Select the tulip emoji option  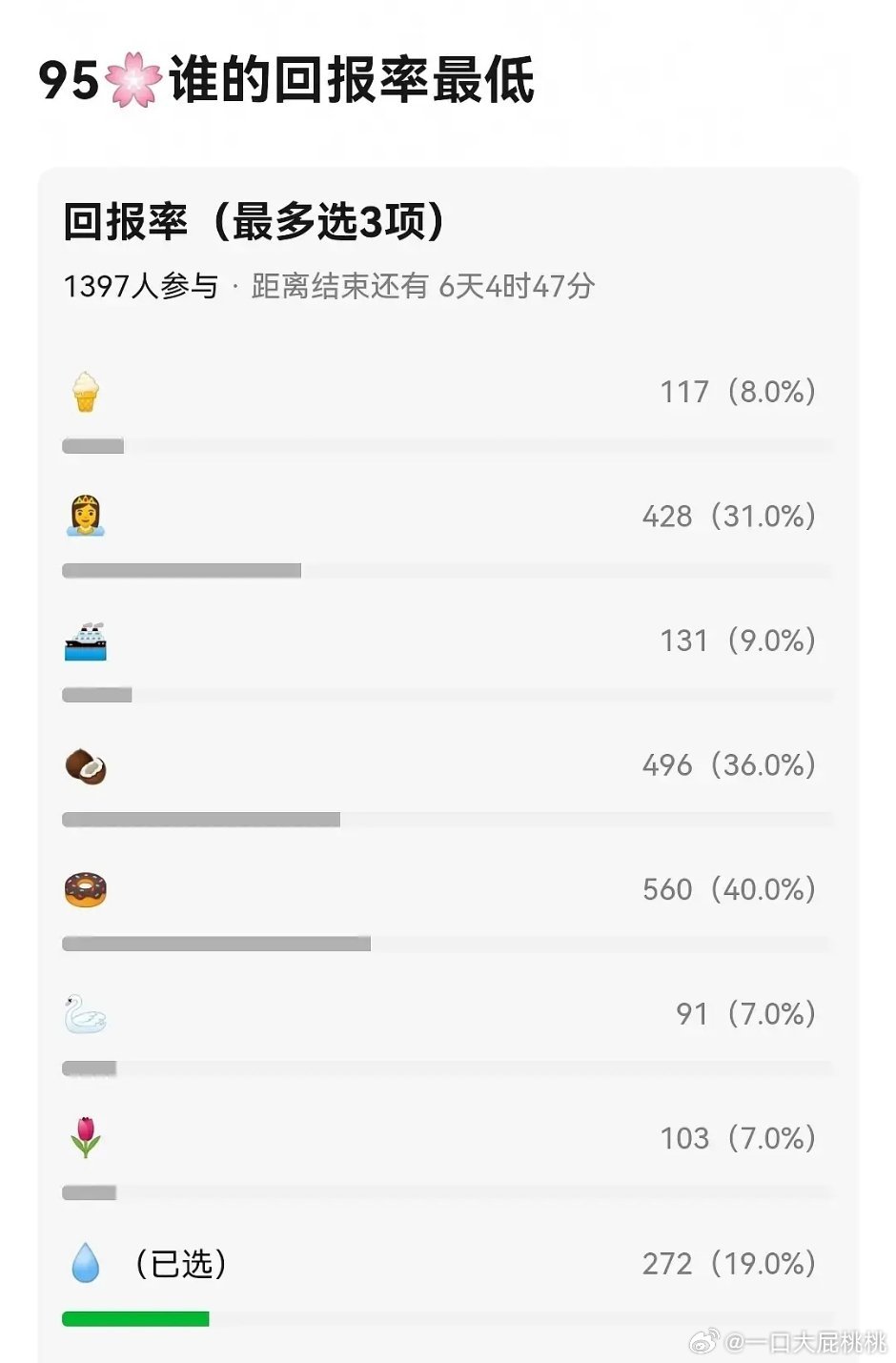pos(86,1138)
